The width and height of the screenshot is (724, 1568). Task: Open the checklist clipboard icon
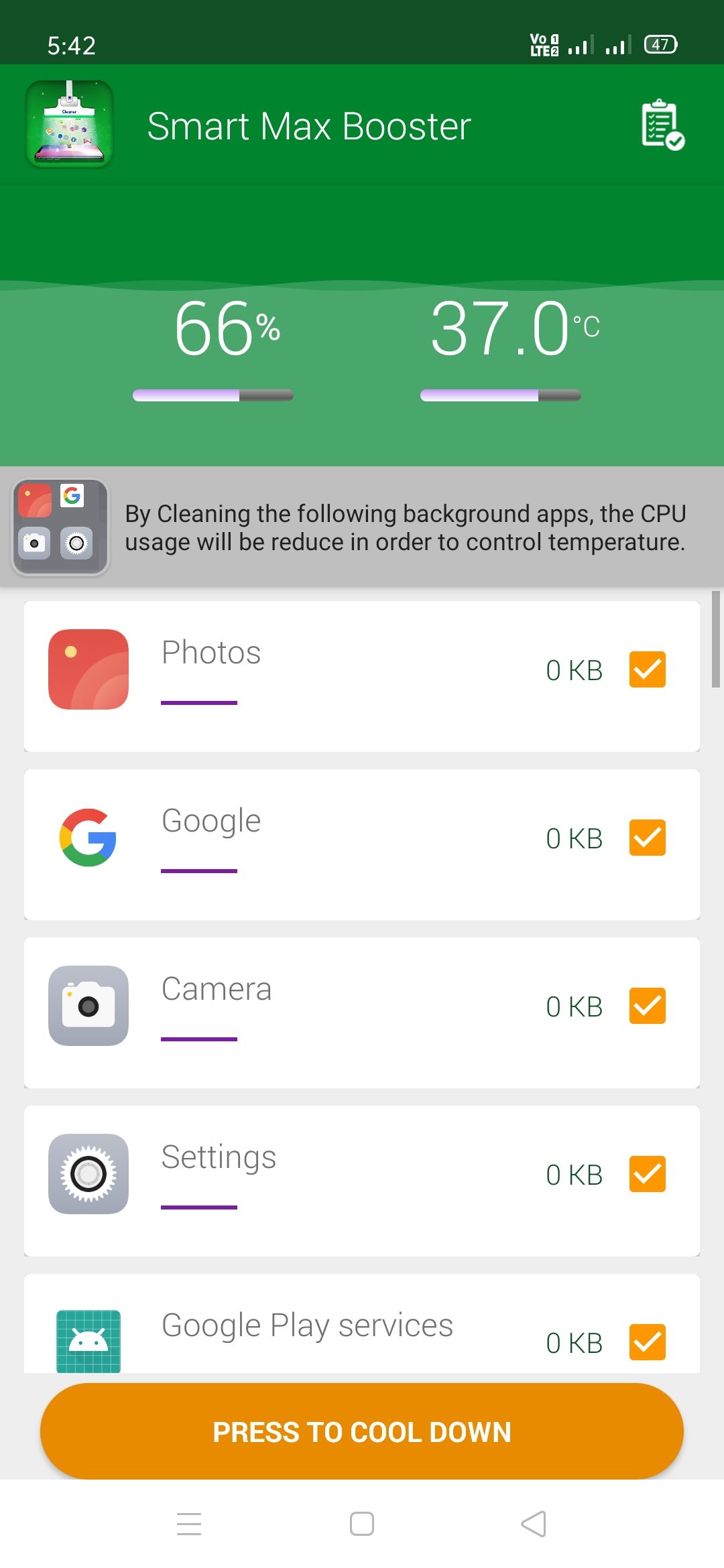(x=662, y=125)
